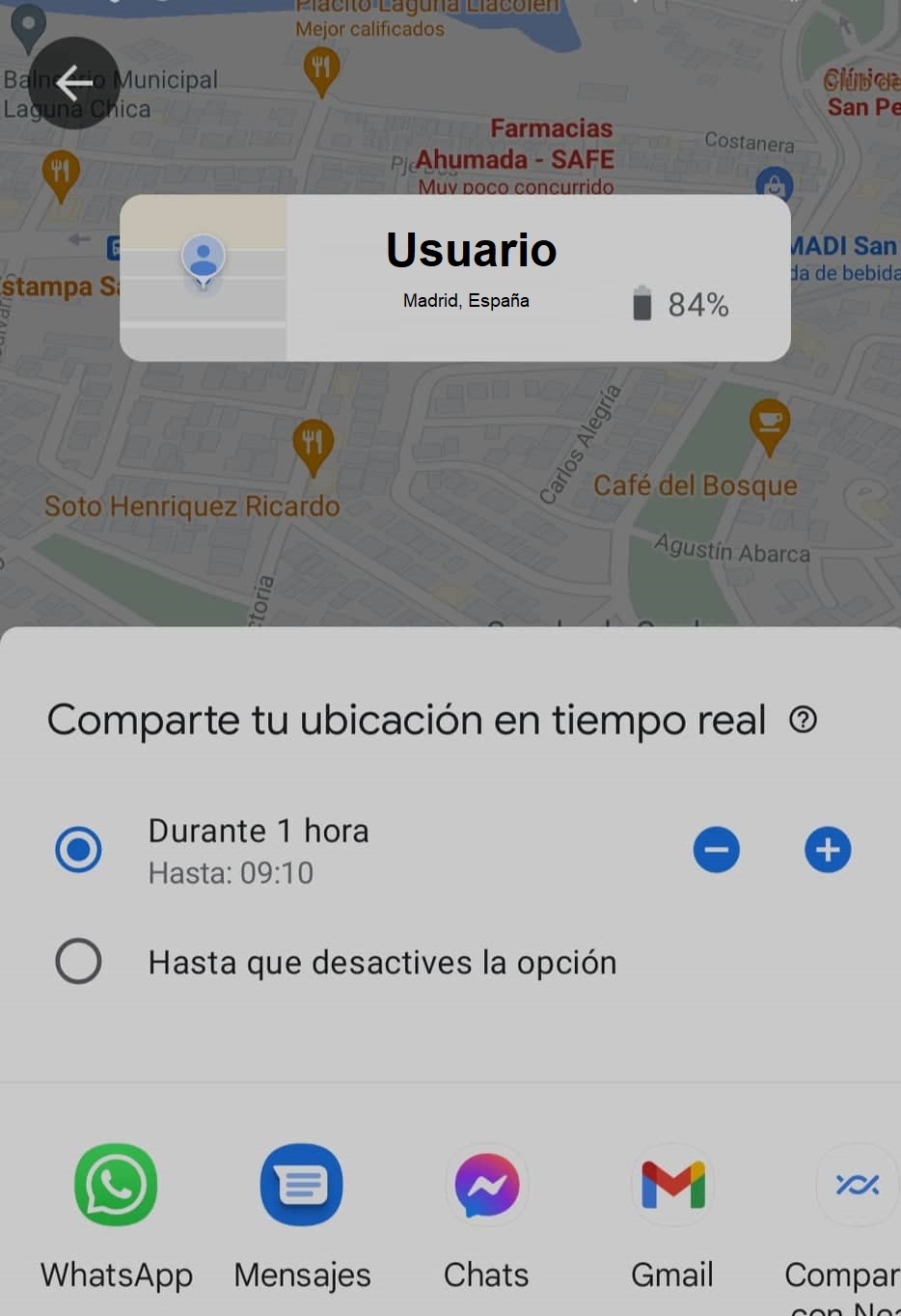Share location via WhatsApp

116,1185
